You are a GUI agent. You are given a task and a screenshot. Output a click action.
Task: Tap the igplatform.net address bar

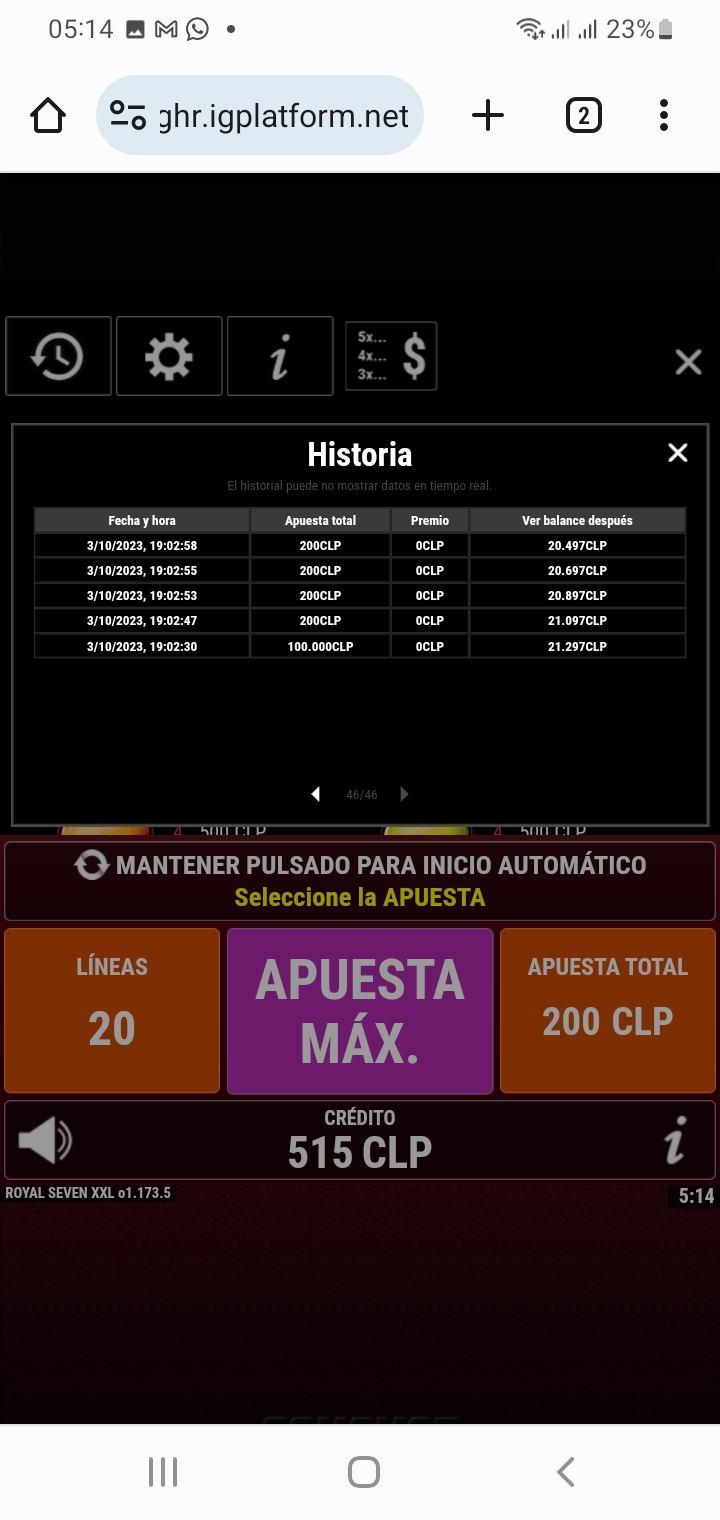pyautogui.click(x=260, y=116)
